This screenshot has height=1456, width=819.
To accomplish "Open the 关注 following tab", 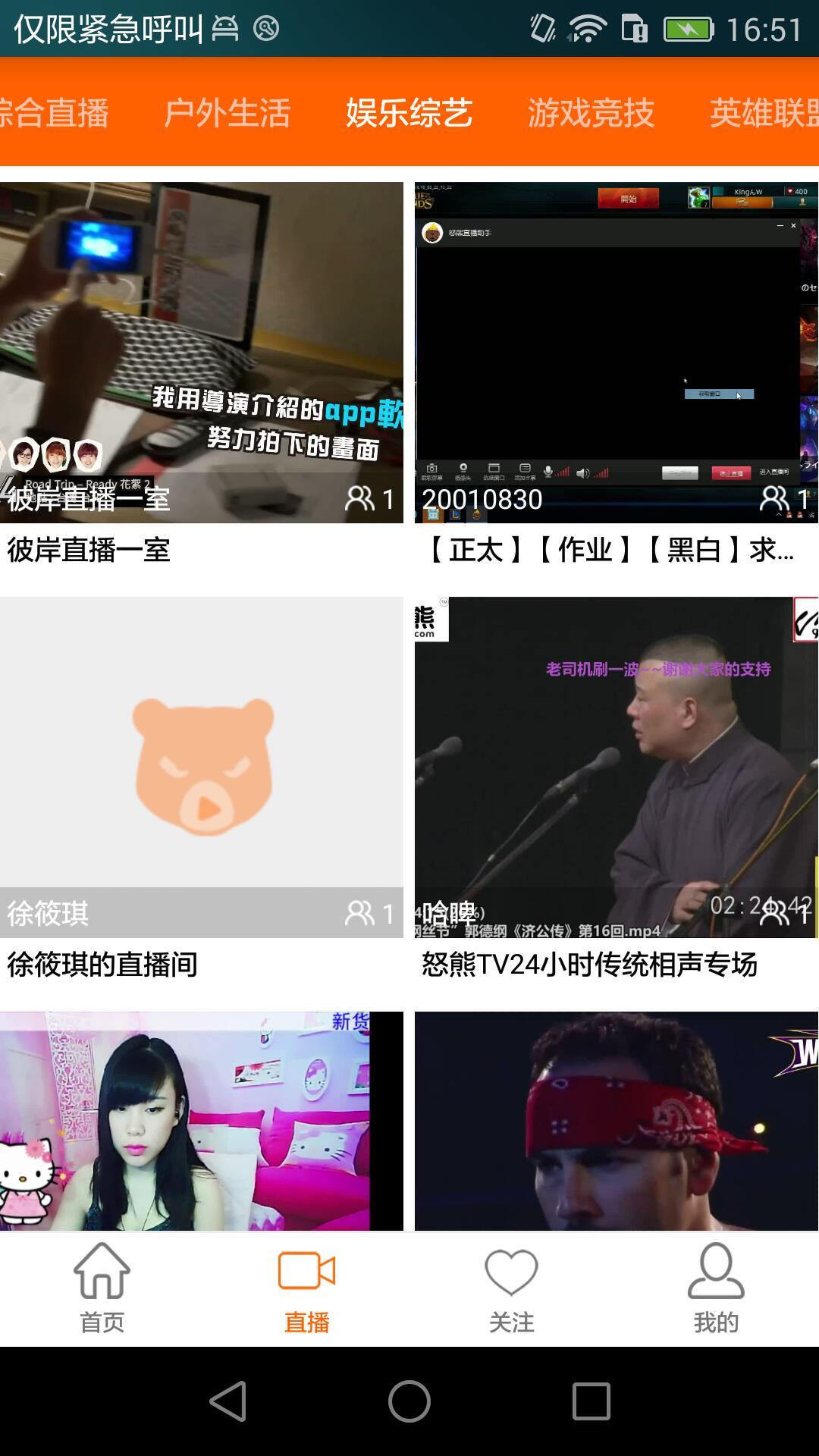I will 512,1289.
